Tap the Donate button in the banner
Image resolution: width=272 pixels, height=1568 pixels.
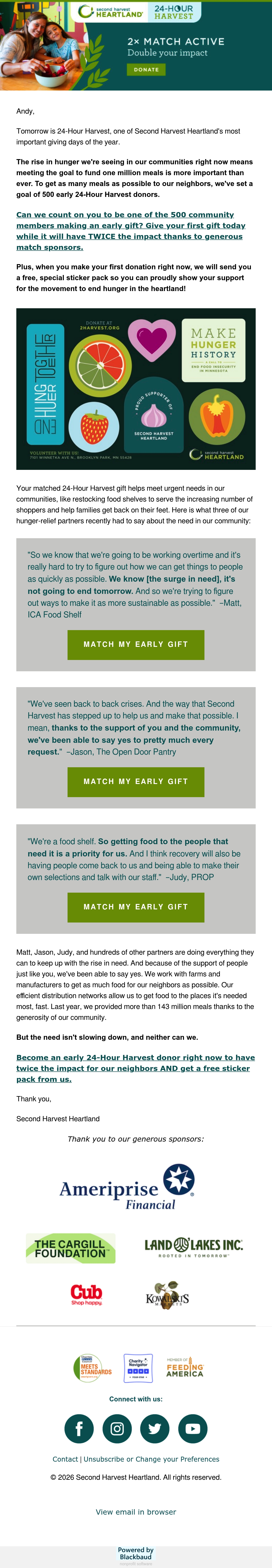(146, 69)
